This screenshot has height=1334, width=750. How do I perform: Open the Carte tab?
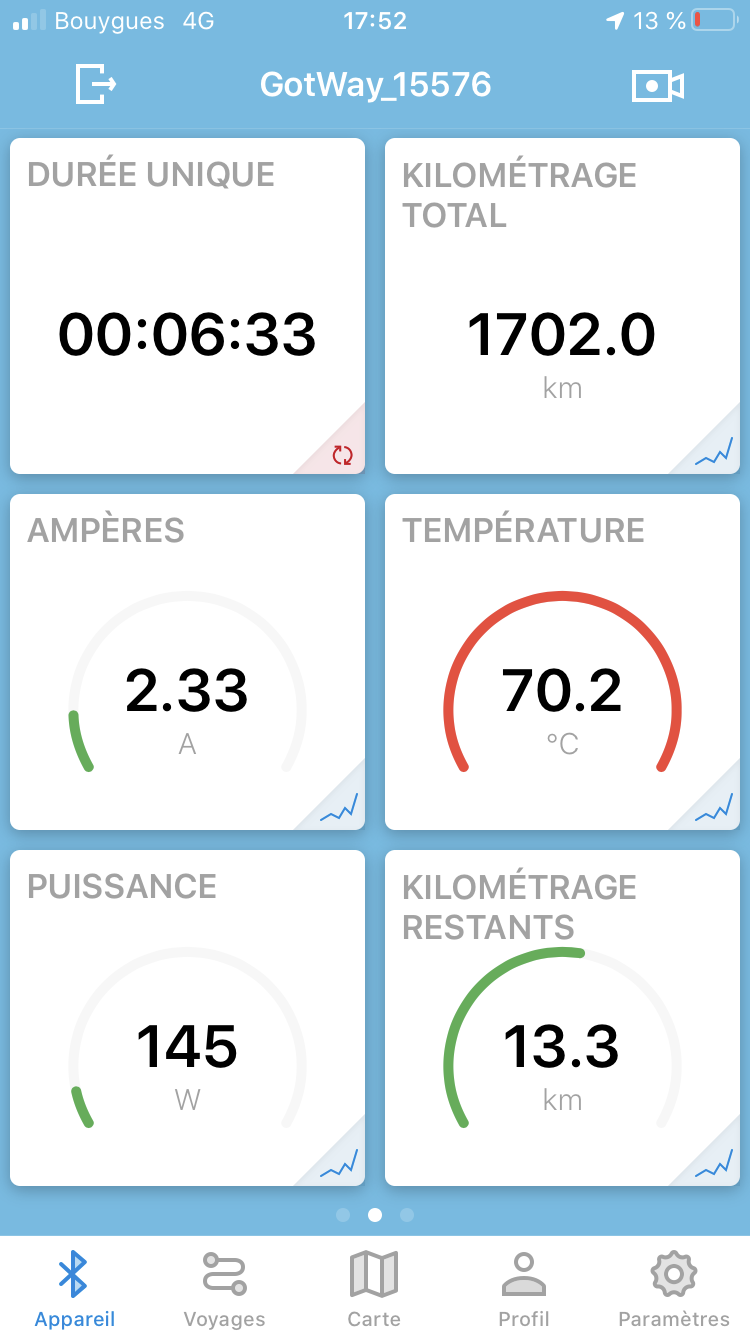click(x=374, y=1290)
